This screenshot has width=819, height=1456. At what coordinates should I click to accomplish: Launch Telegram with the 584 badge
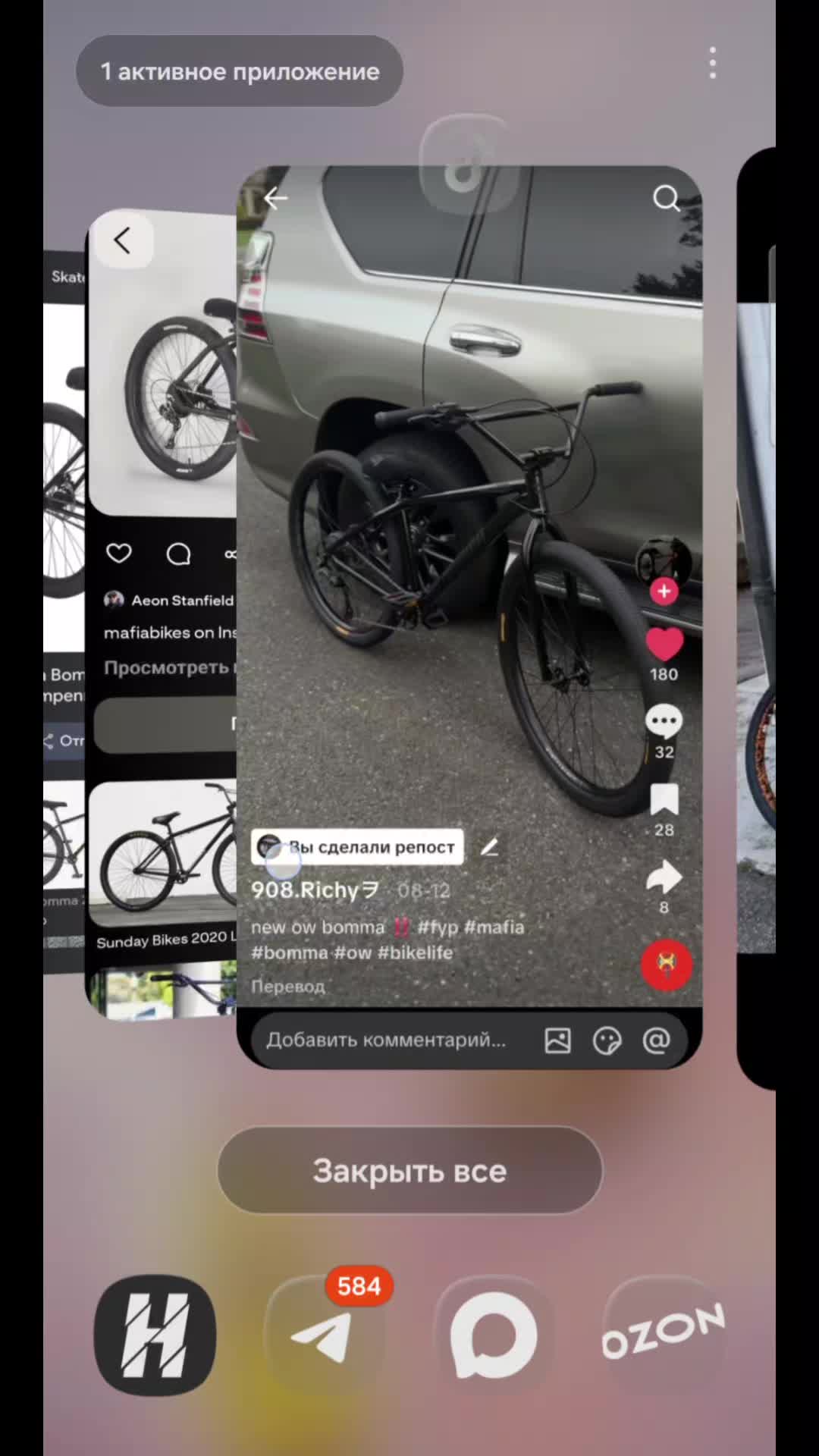coord(324,1335)
